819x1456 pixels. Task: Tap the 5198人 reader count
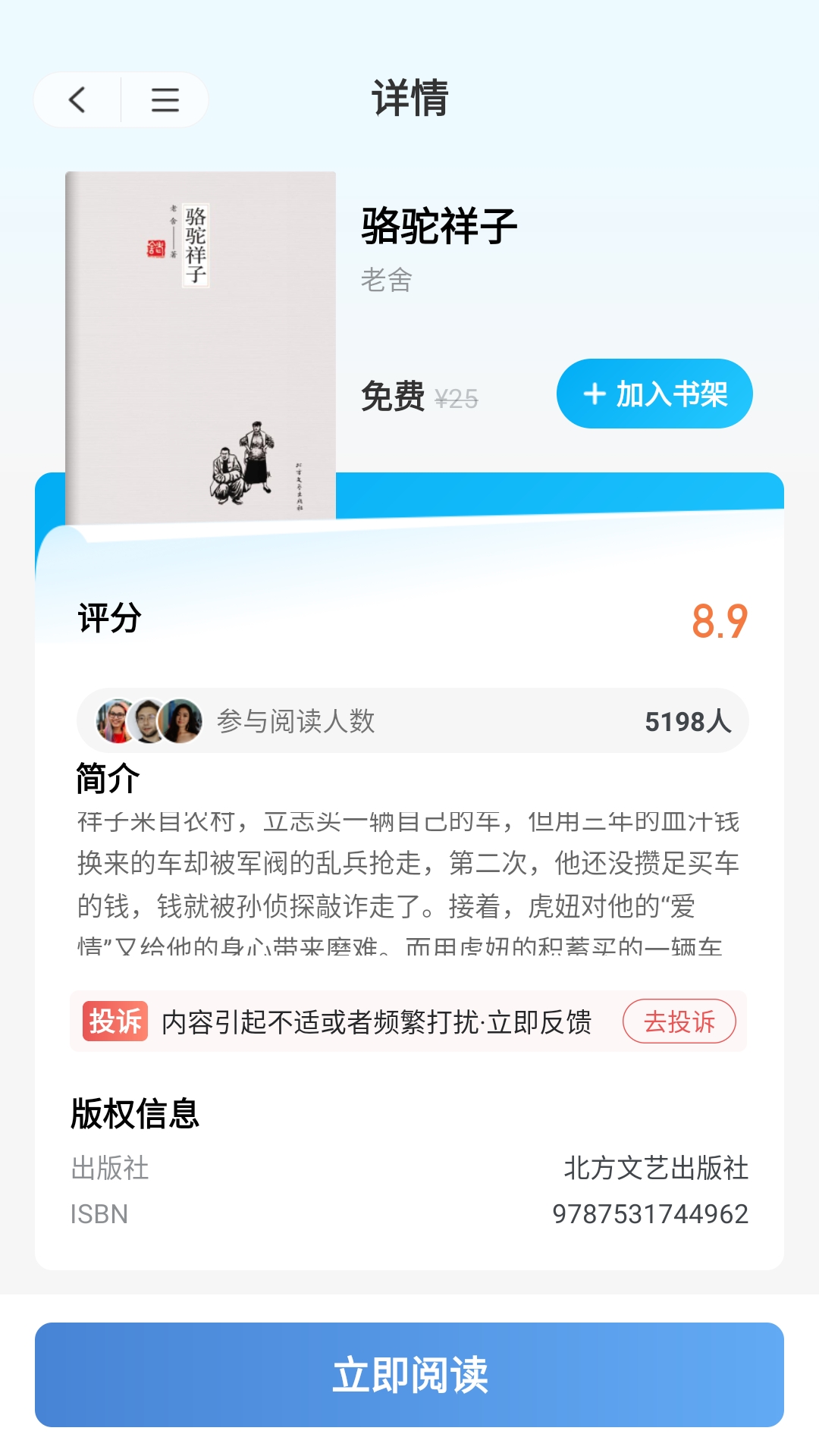pyautogui.click(x=689, y=722)
